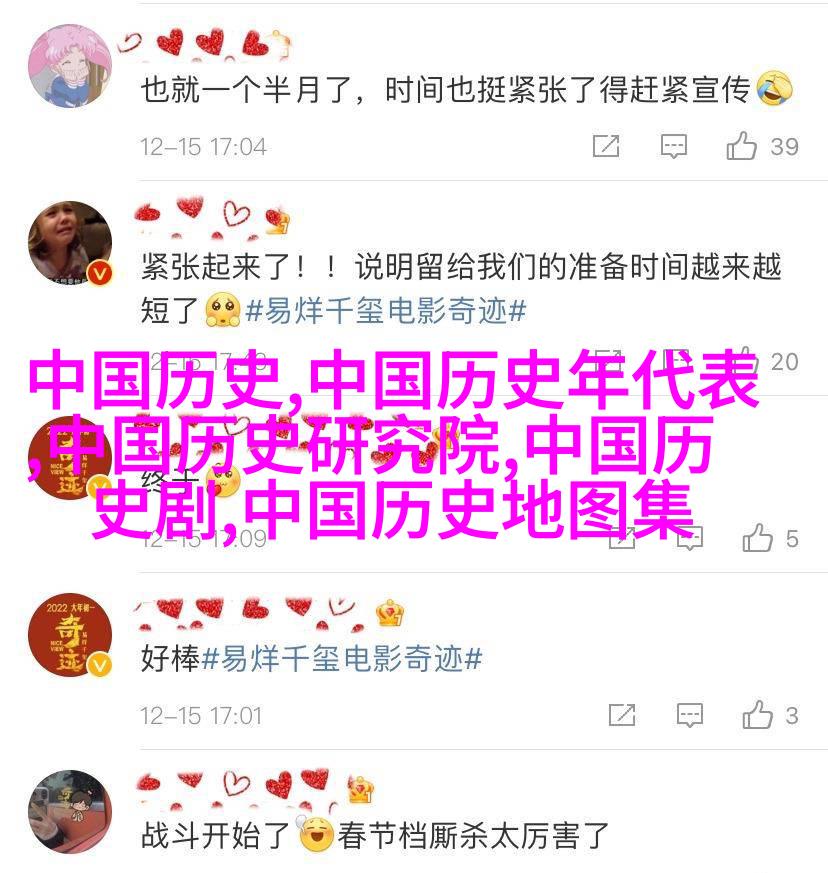Forward the 好棒 comment

(621, 715)
